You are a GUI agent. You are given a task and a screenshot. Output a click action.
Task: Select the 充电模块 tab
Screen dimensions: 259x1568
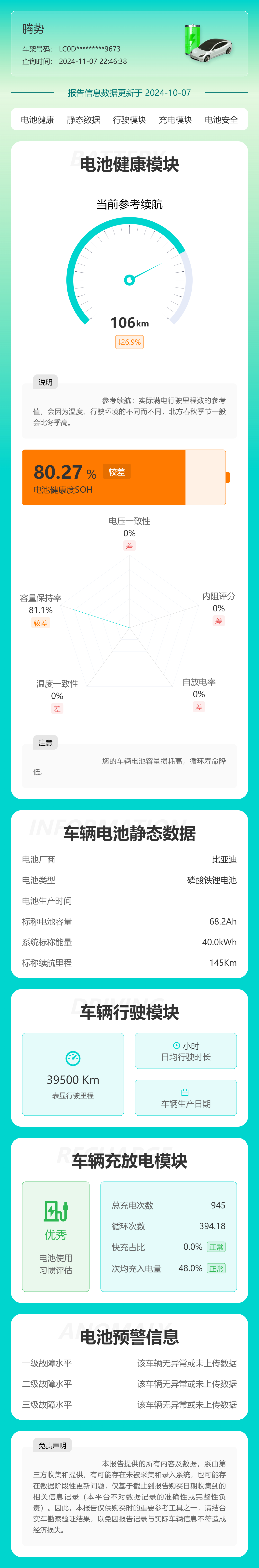tap(175, 120)
